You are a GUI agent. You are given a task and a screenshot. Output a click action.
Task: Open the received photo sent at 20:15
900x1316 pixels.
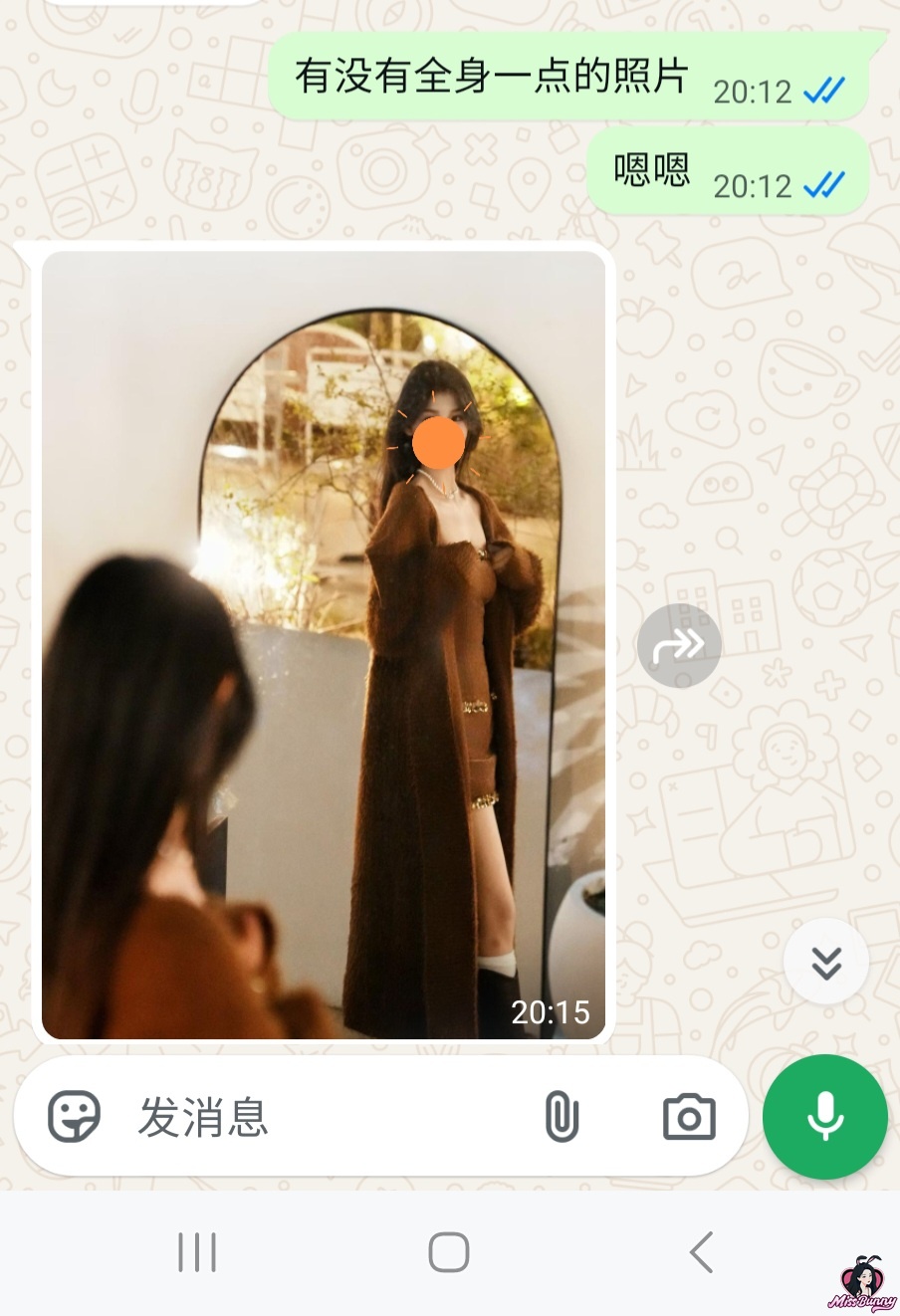pos(324,644)
